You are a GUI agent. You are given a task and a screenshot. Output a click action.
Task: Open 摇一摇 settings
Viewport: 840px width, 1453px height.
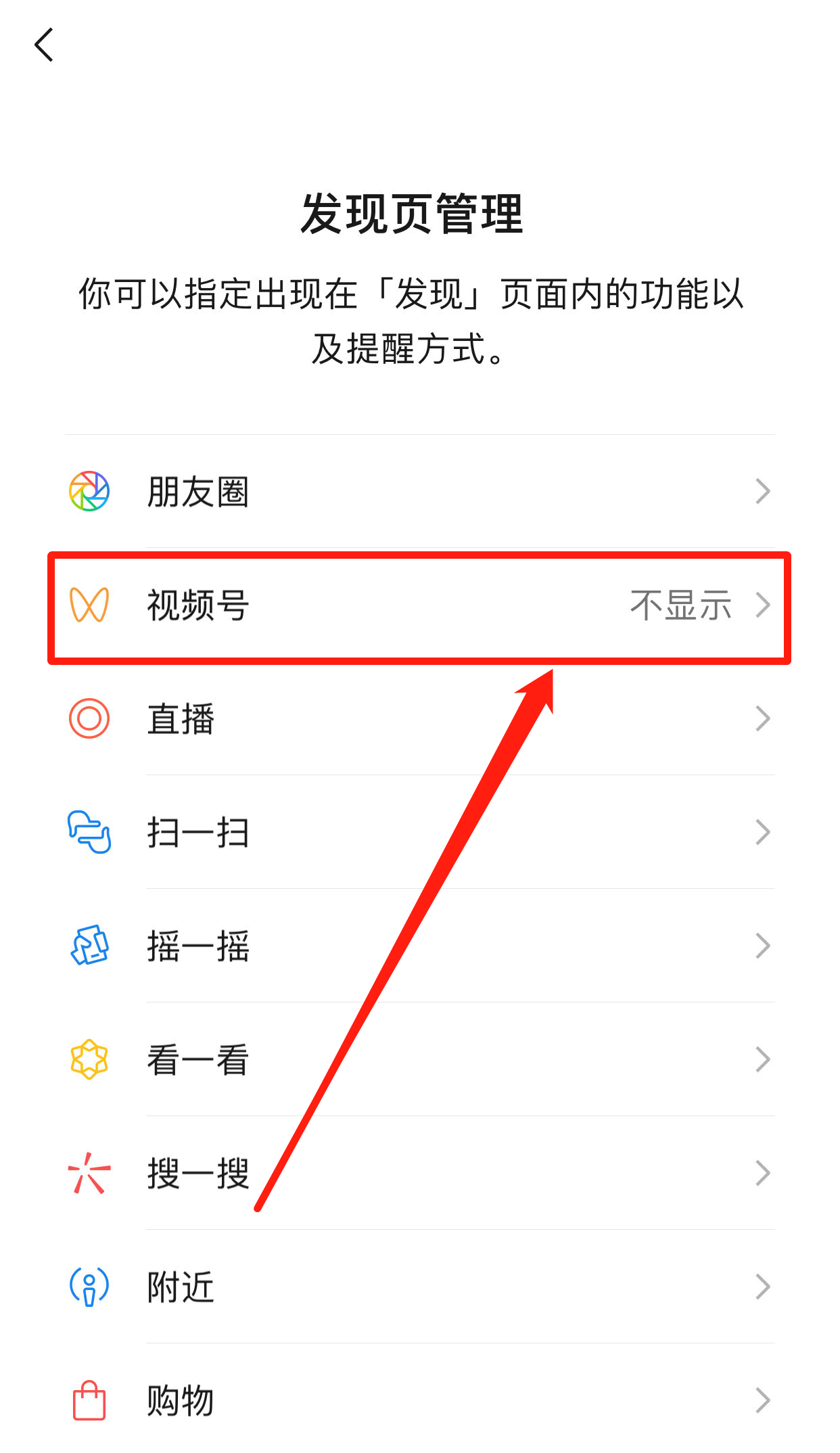click(x=419, y=946)
